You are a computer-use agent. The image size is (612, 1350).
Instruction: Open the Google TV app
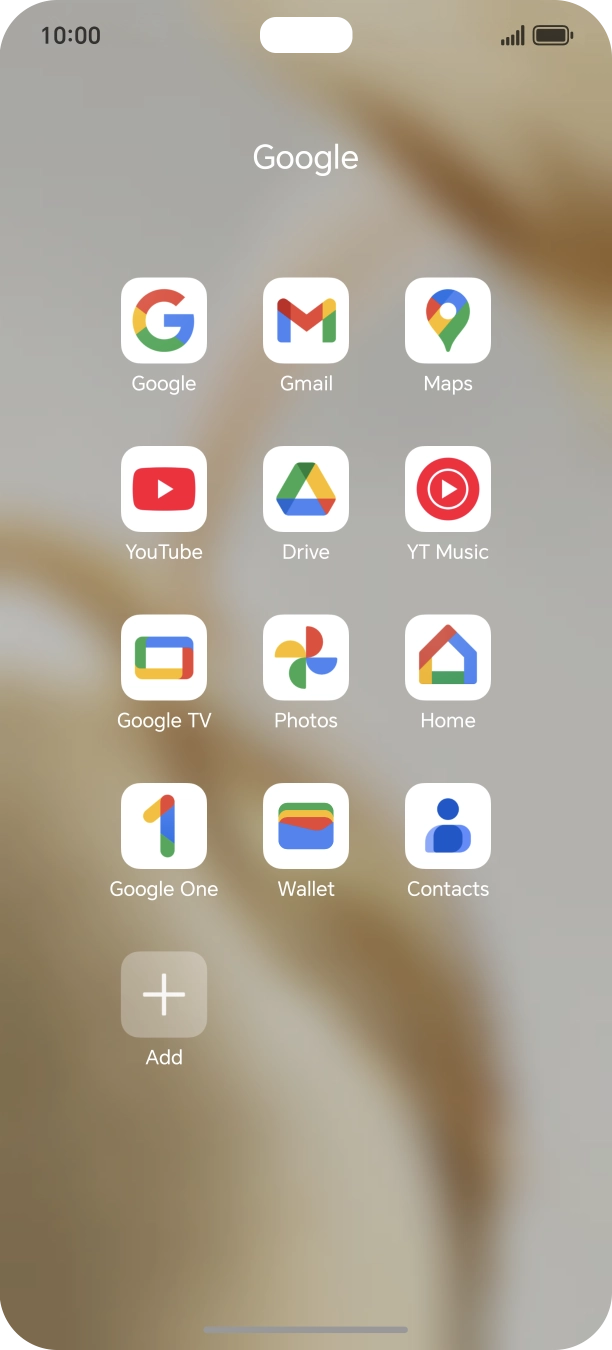pyautogui.click(x=164, y=657)
